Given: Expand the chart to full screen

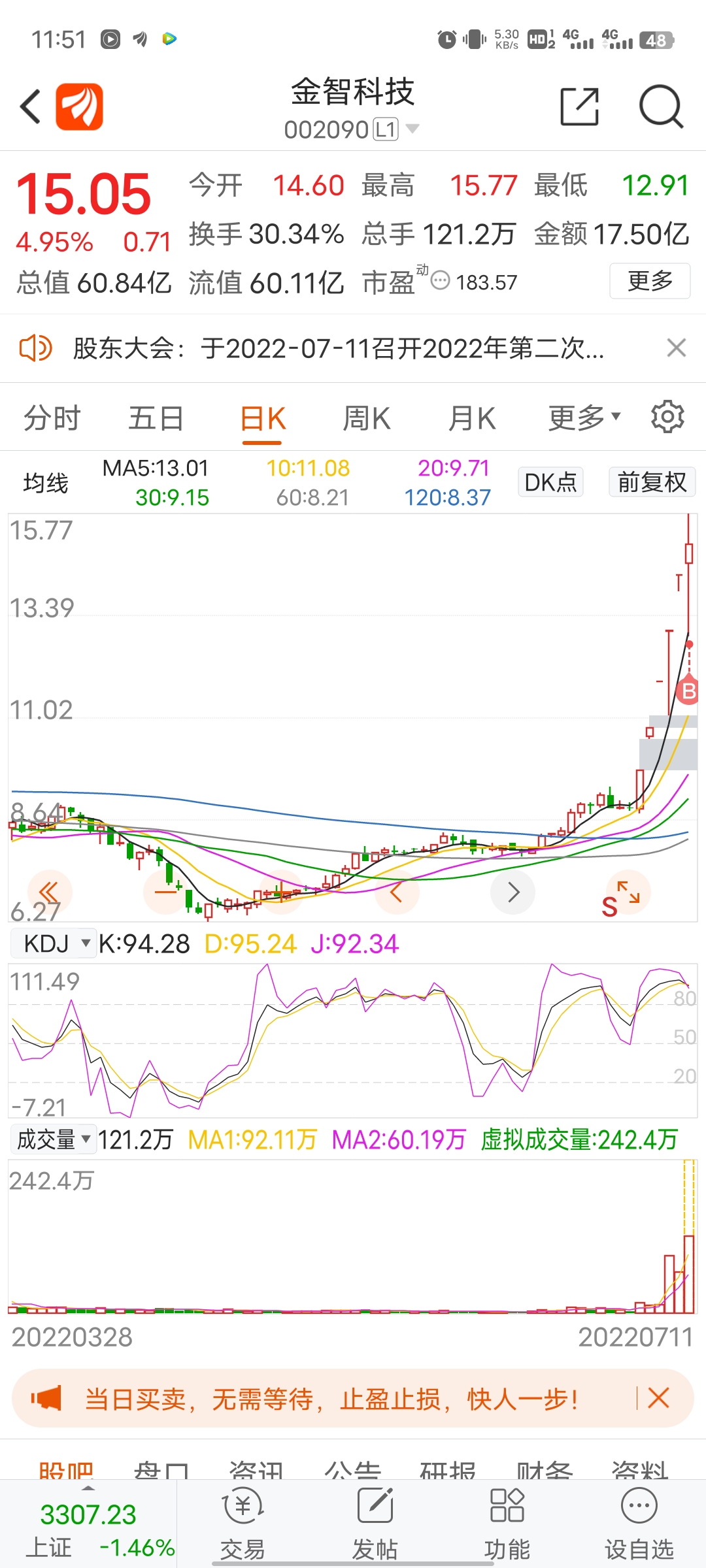Looking at the screenshot, I should (629, 892).
